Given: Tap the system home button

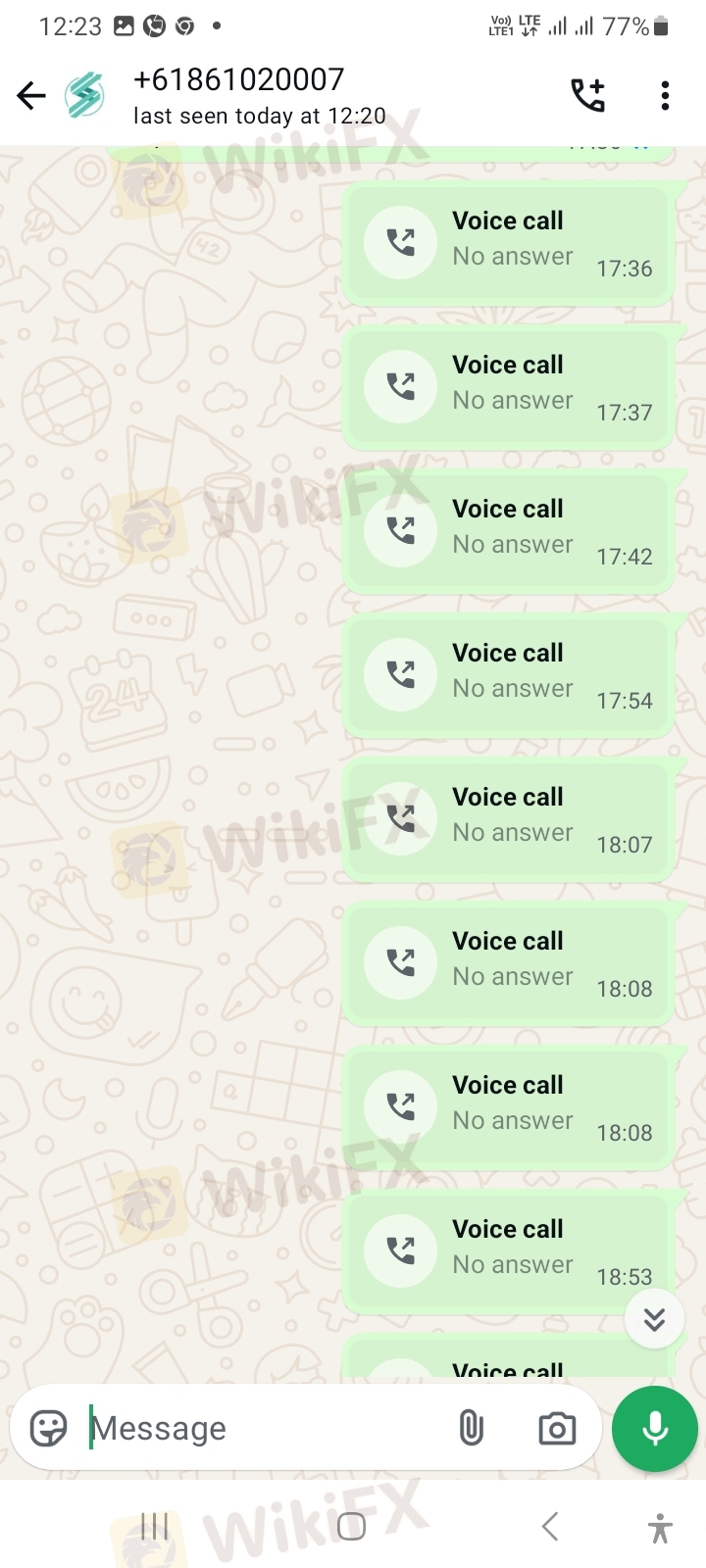Looking at the screenshot, I should (351, 1526).
